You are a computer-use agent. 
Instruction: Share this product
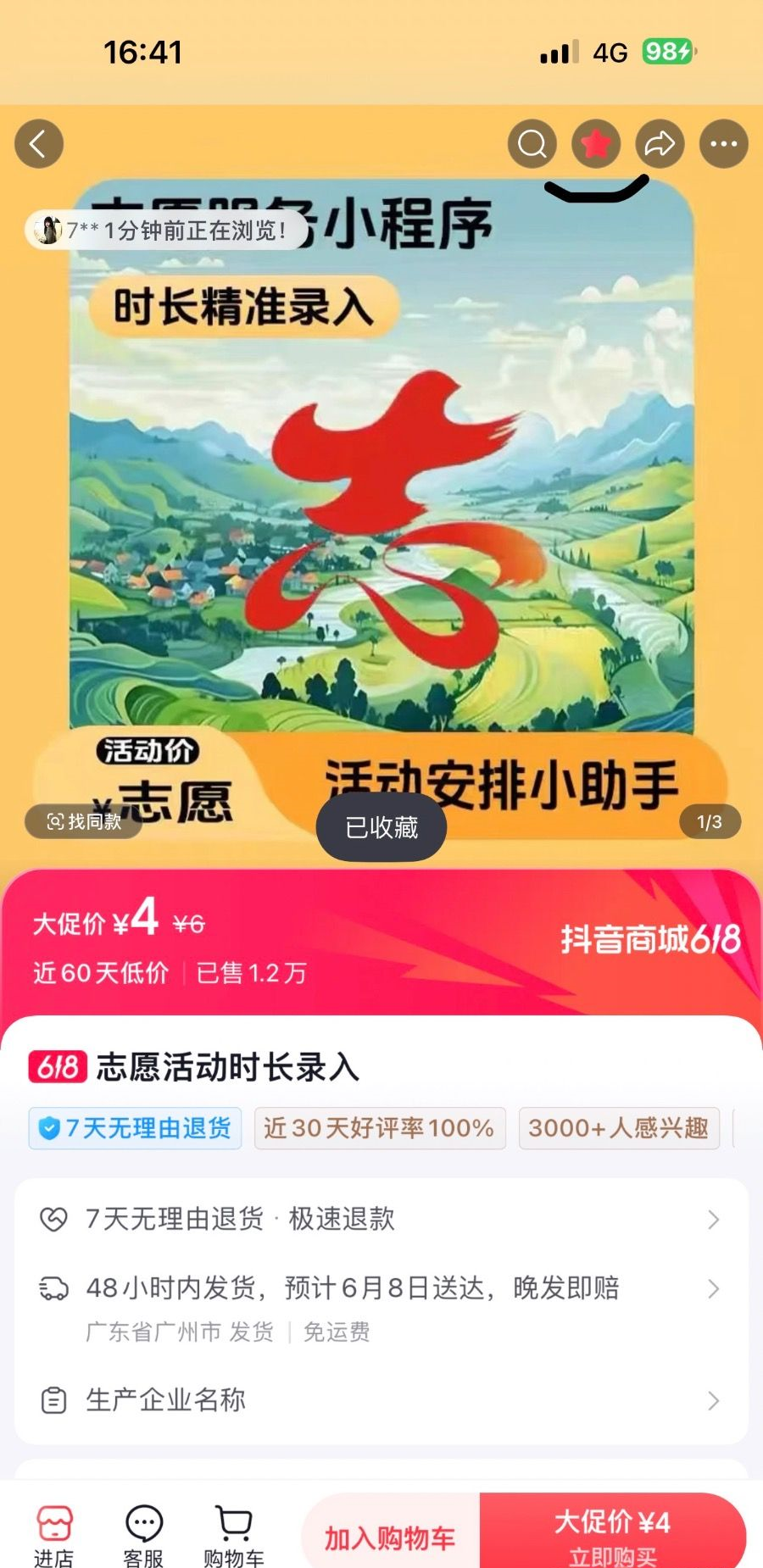(660, 143)
